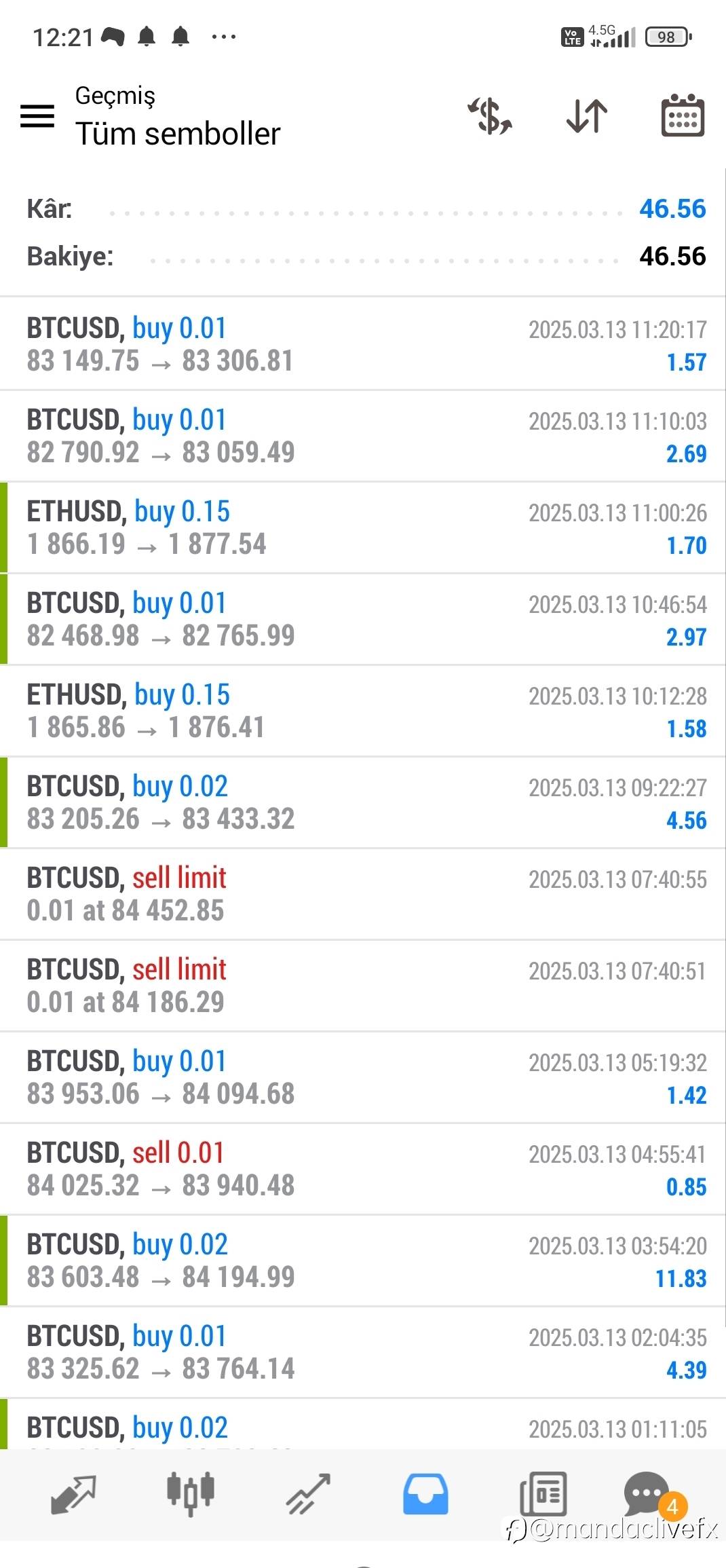Expand the BTCUSD sell 0.01 at 04:55:41
Screen dimensions: 726x1568
coord(363,1169)
